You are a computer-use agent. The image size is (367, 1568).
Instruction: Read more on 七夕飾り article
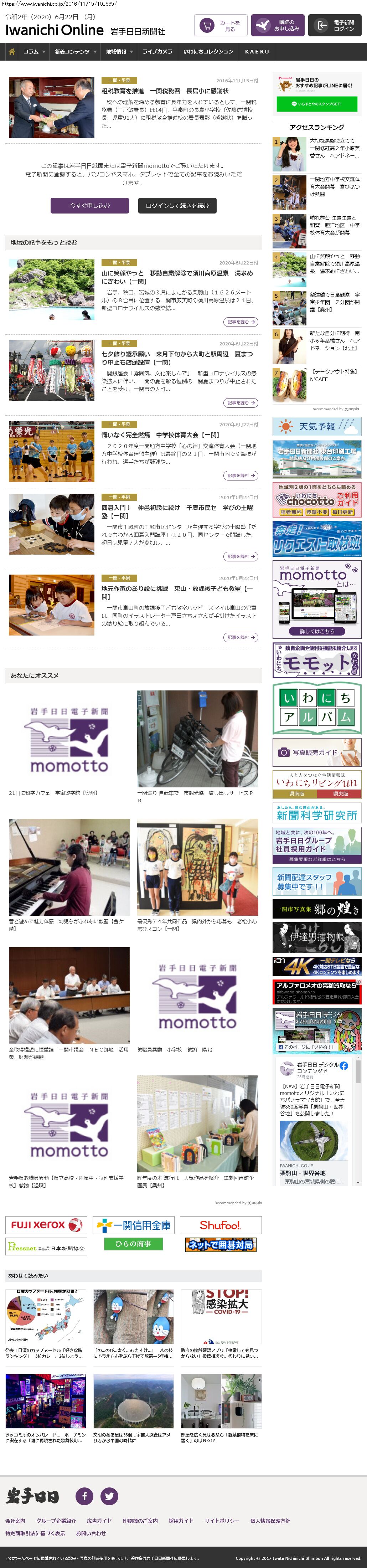coord(241,402)
